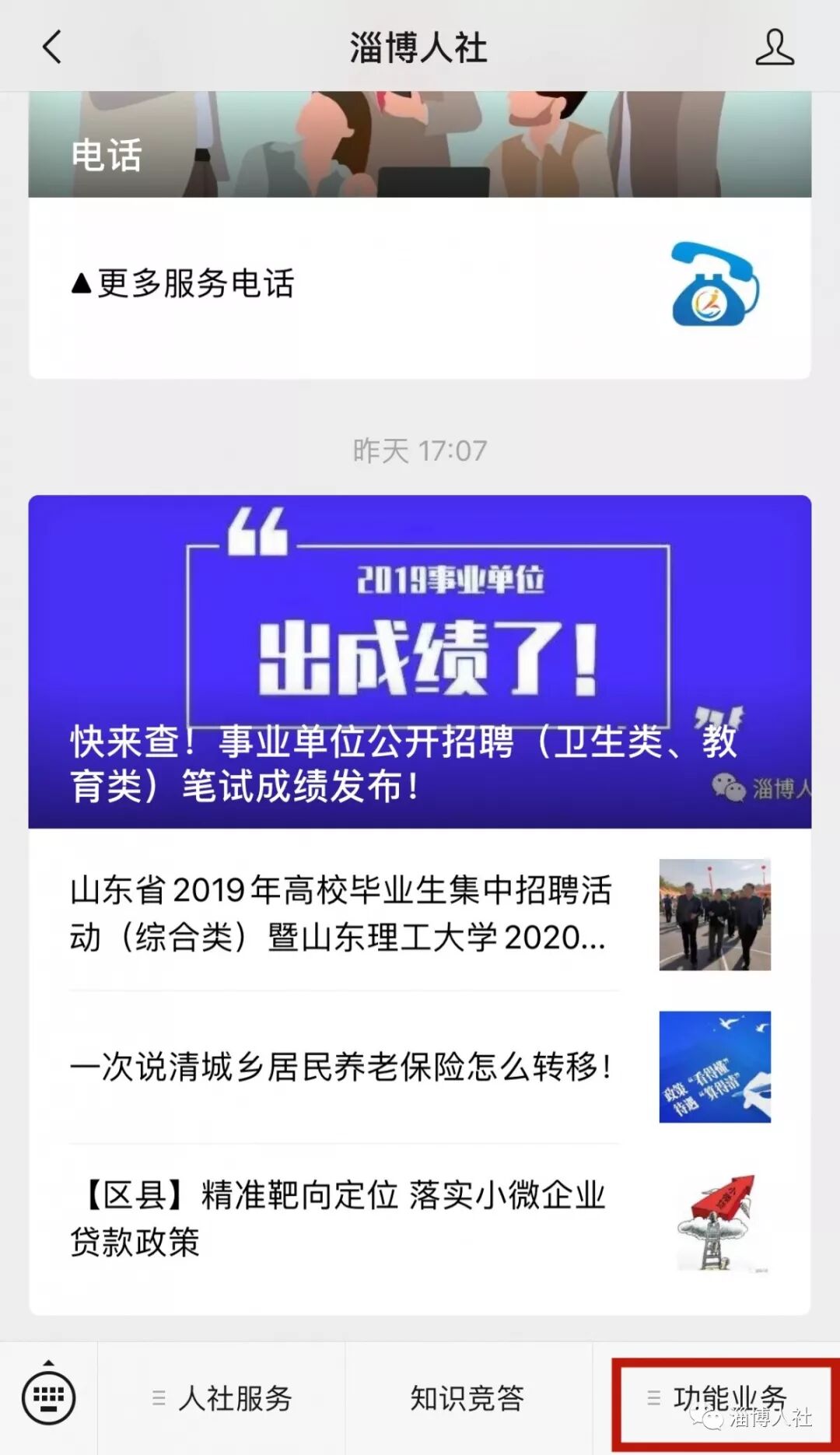Go back using the top-left arrow

coord(51,47)
